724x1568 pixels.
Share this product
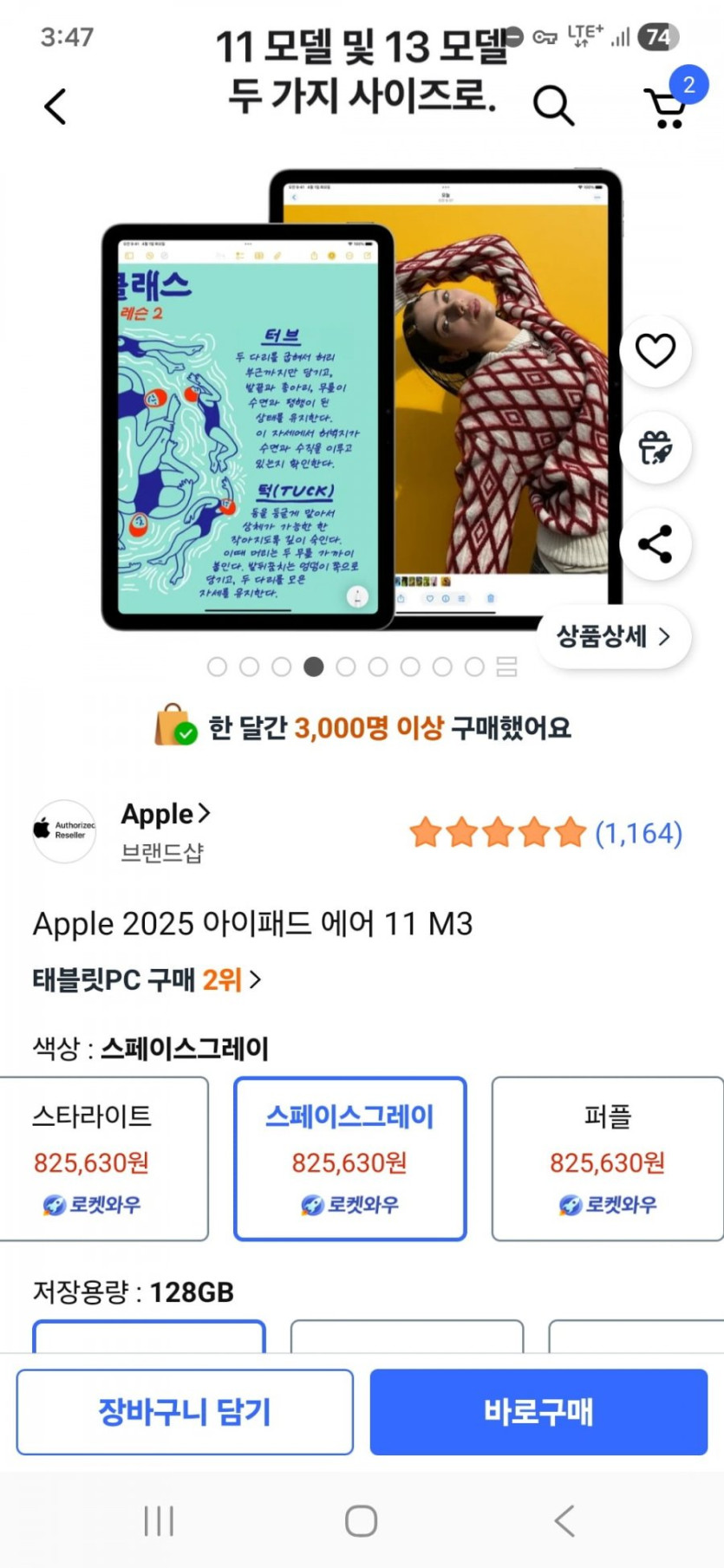(655, 544)
